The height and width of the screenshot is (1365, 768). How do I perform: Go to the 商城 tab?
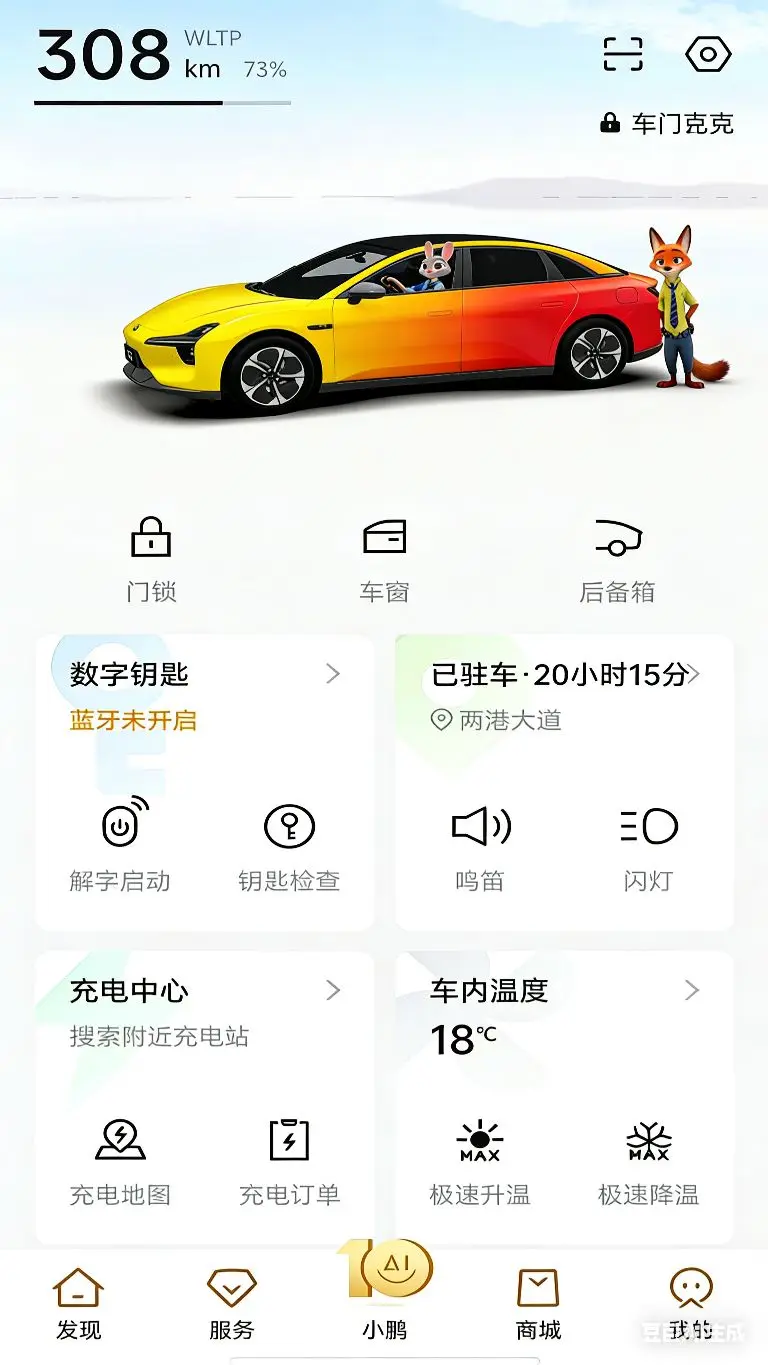[x=538, y=1302]
